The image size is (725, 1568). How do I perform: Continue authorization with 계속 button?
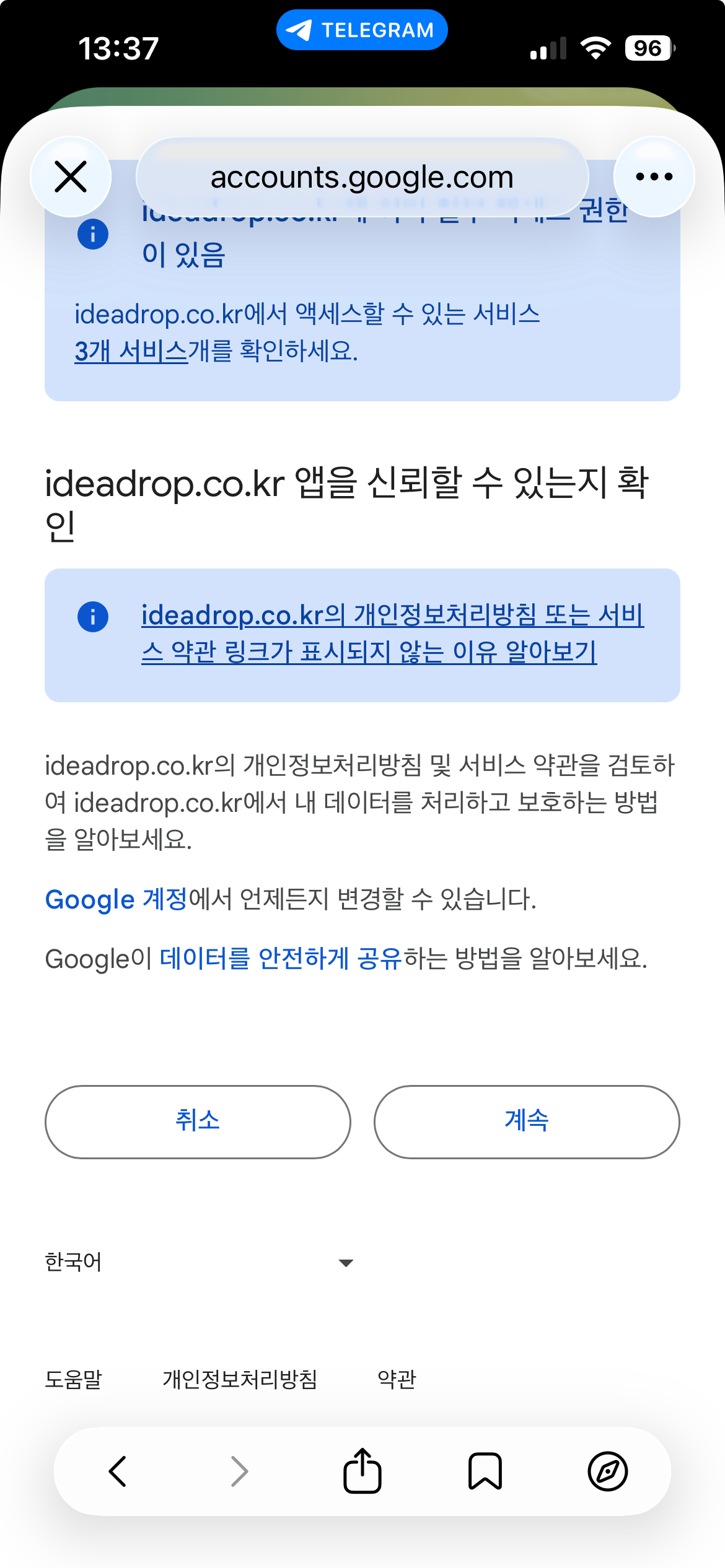click(x=525, y=1122)
